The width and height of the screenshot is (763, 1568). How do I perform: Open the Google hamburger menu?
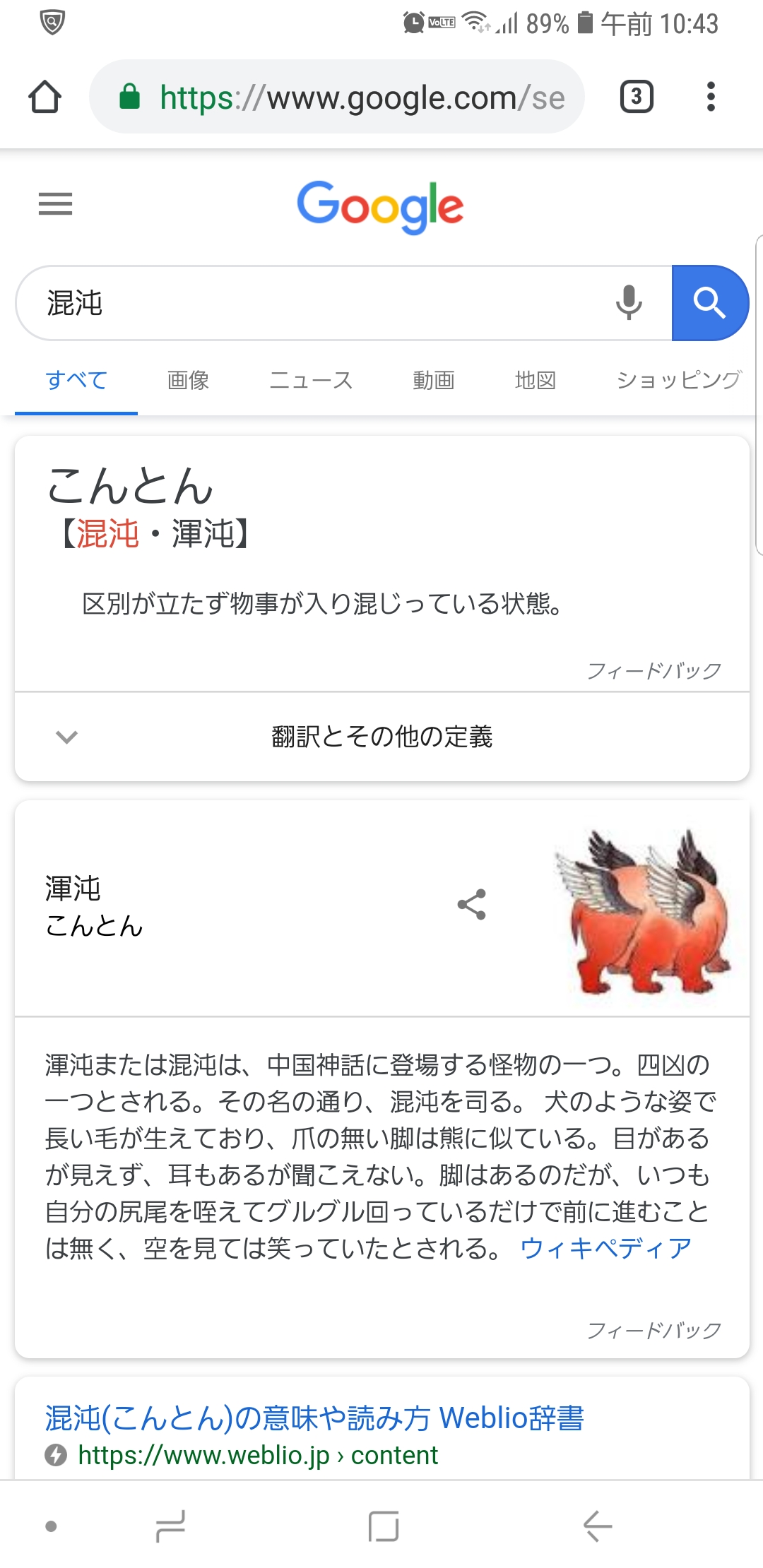(x=55, y=204)
